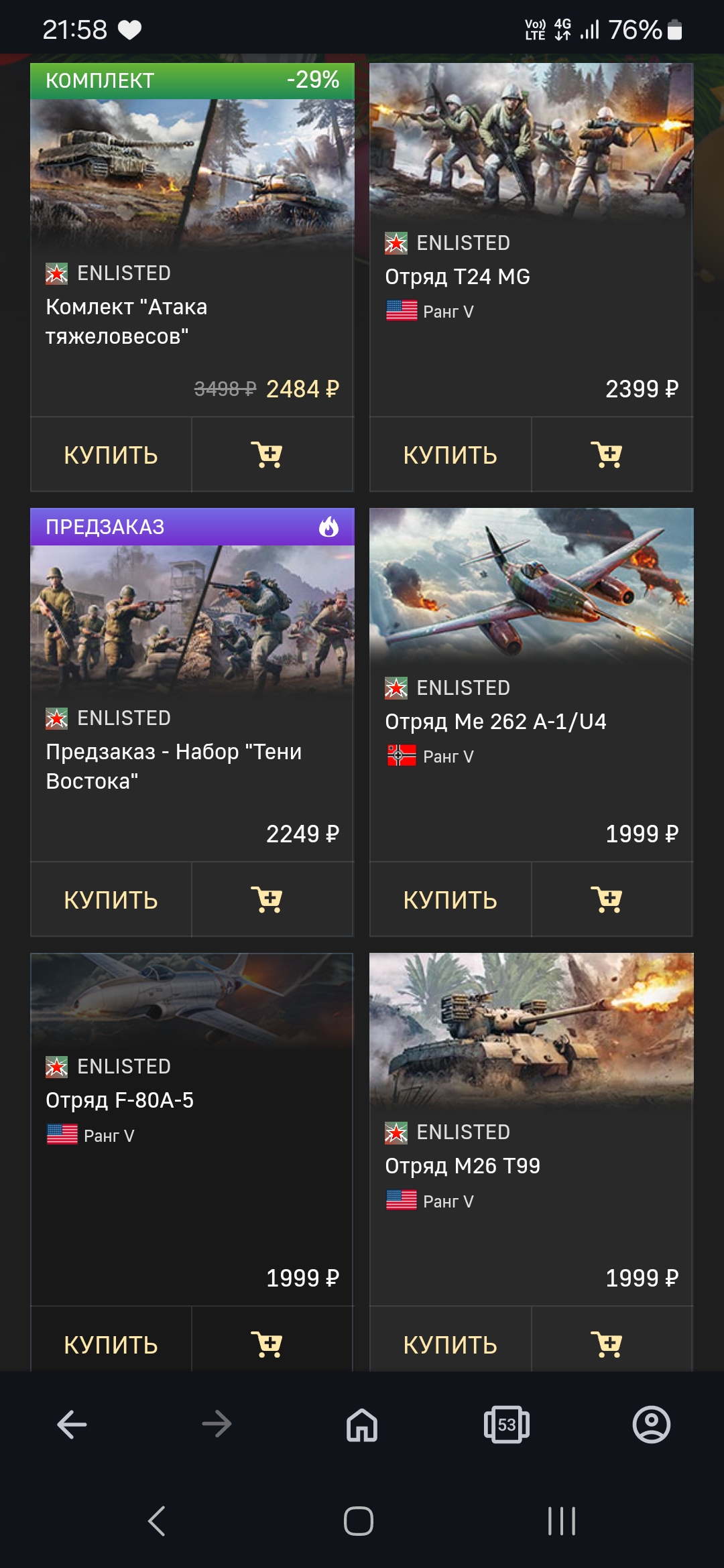Tap КУПИТЬ for Комлект "Атака тяжеловесов"
Image resolution: width=724 pixels, height=1568 pixels.
[111, 455]
